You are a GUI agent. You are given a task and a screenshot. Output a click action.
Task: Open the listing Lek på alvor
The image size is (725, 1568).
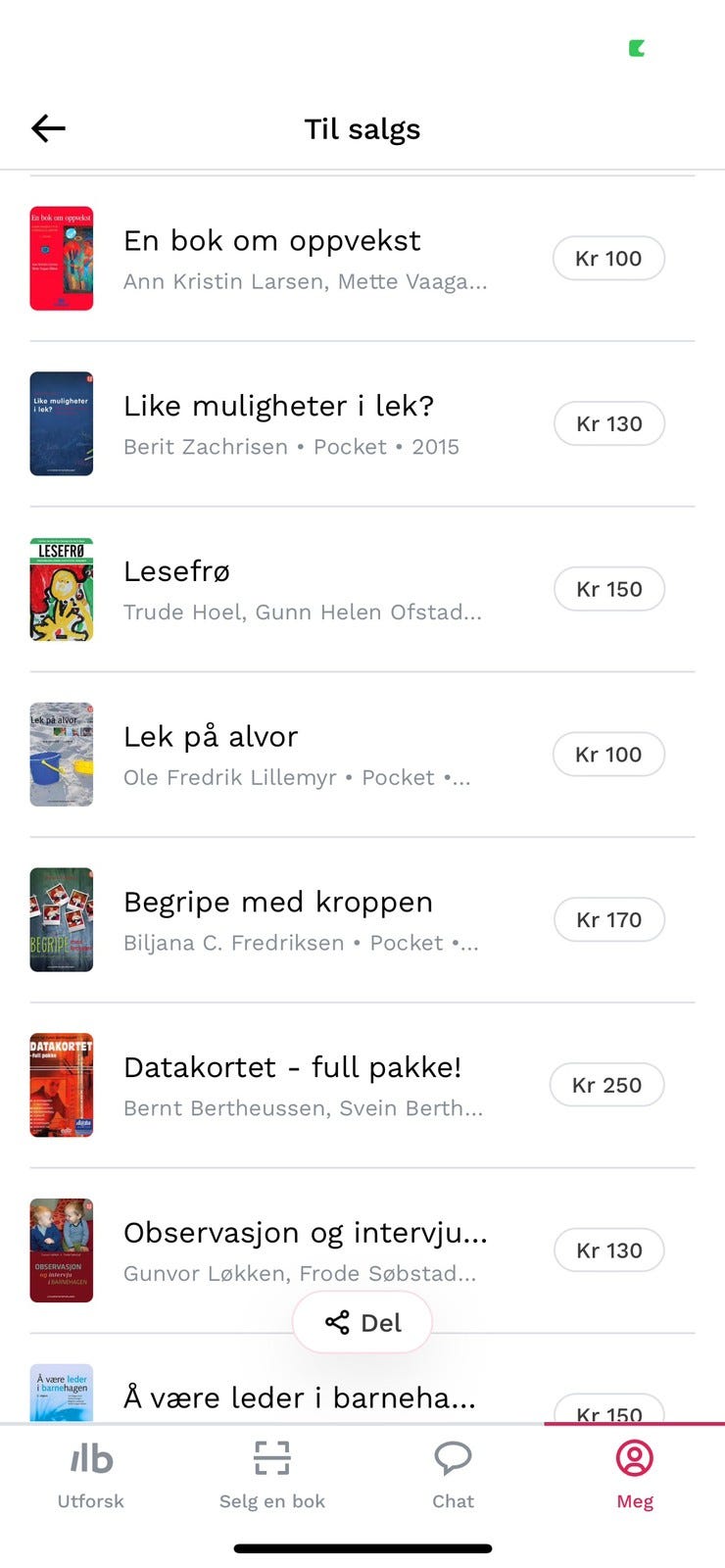tap(362, 755)
